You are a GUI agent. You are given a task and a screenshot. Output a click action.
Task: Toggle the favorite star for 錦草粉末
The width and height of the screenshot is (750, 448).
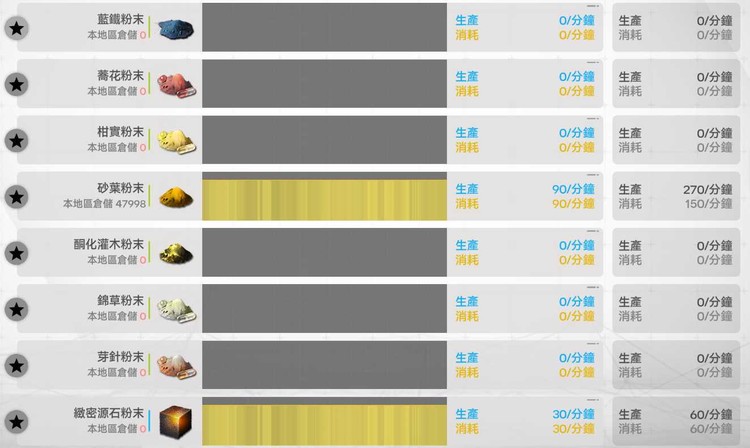pos(15,308)
